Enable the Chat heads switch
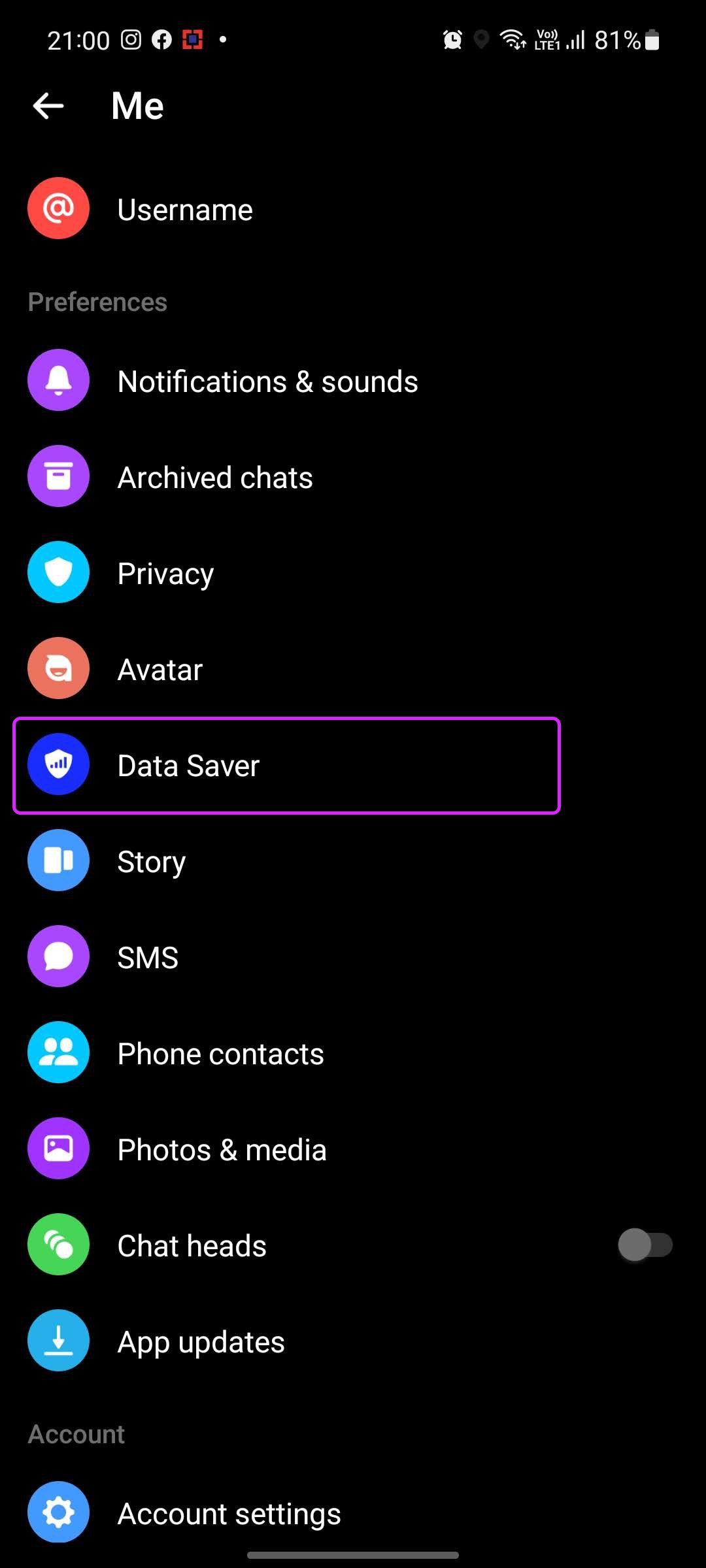The image size is (706, 1568). (x=645, y=1245)
